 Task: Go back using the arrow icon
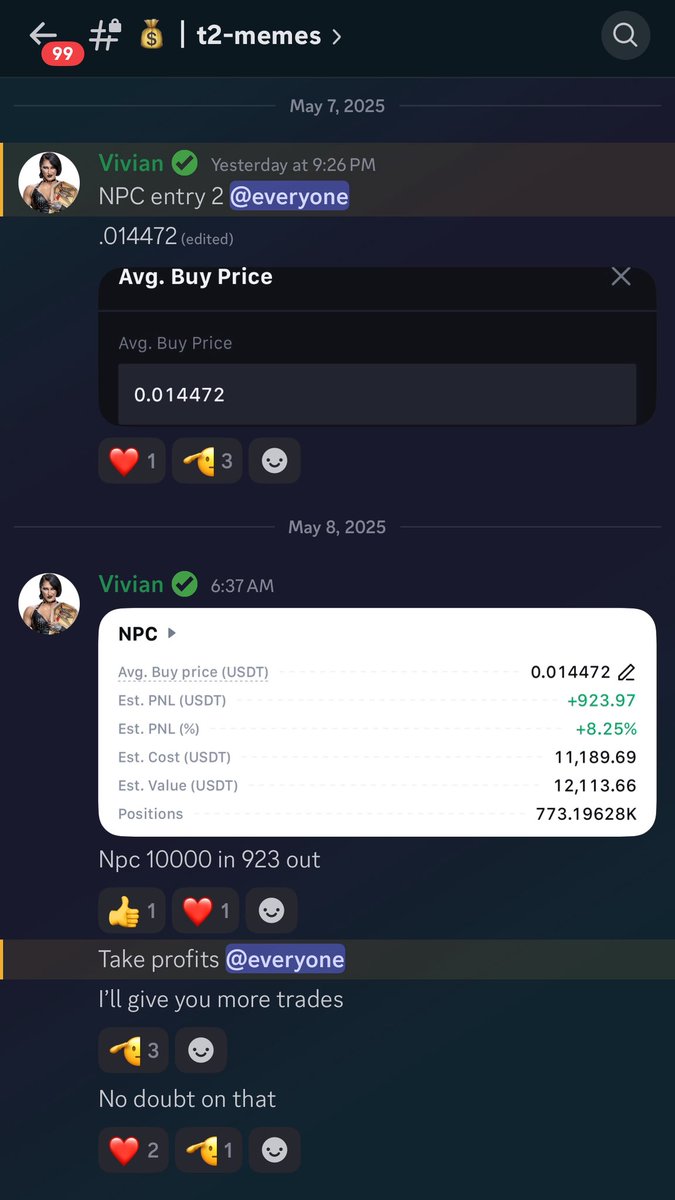43,34
